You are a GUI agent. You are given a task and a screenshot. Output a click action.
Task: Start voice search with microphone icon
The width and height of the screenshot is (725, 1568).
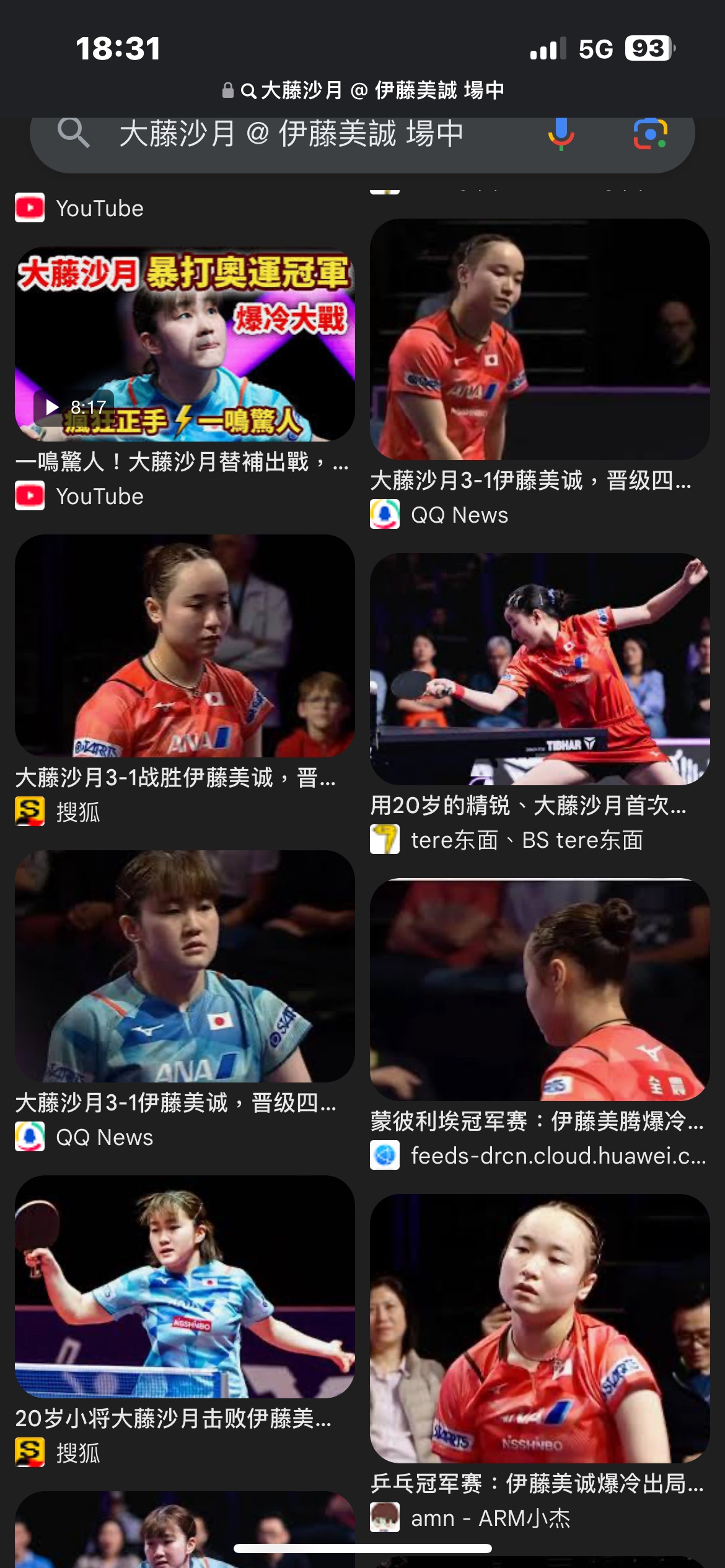click(561, 134)
